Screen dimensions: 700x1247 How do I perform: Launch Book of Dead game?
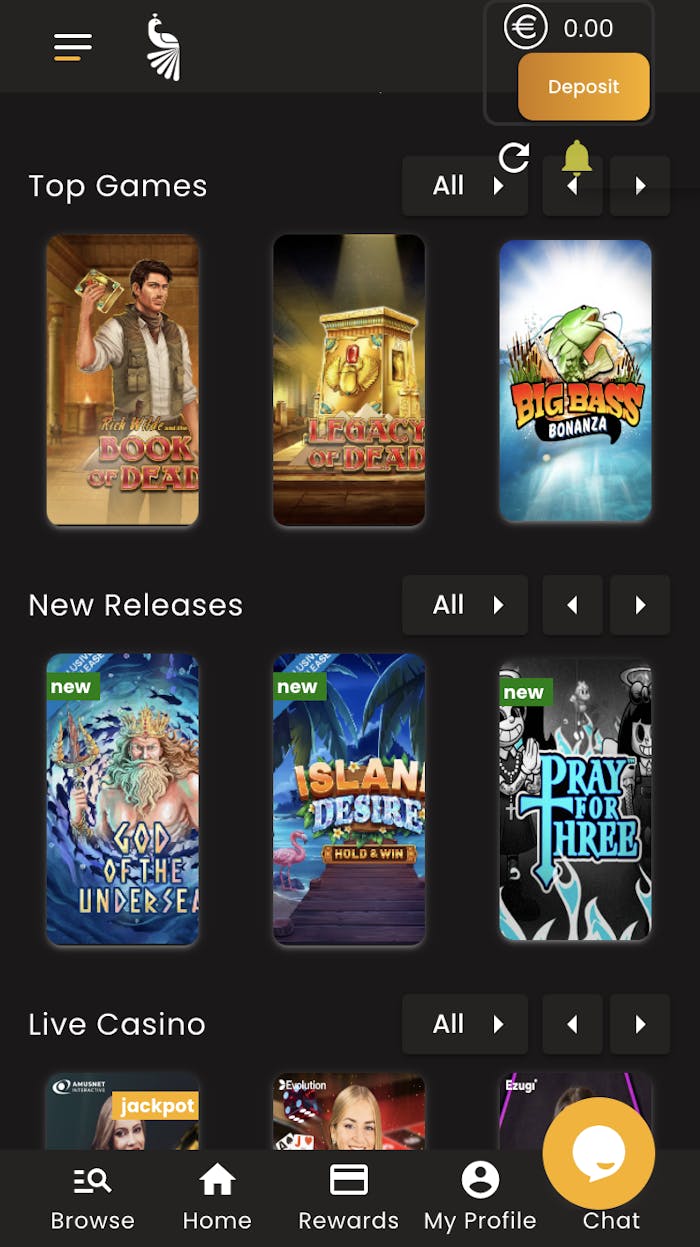(123, 380)
